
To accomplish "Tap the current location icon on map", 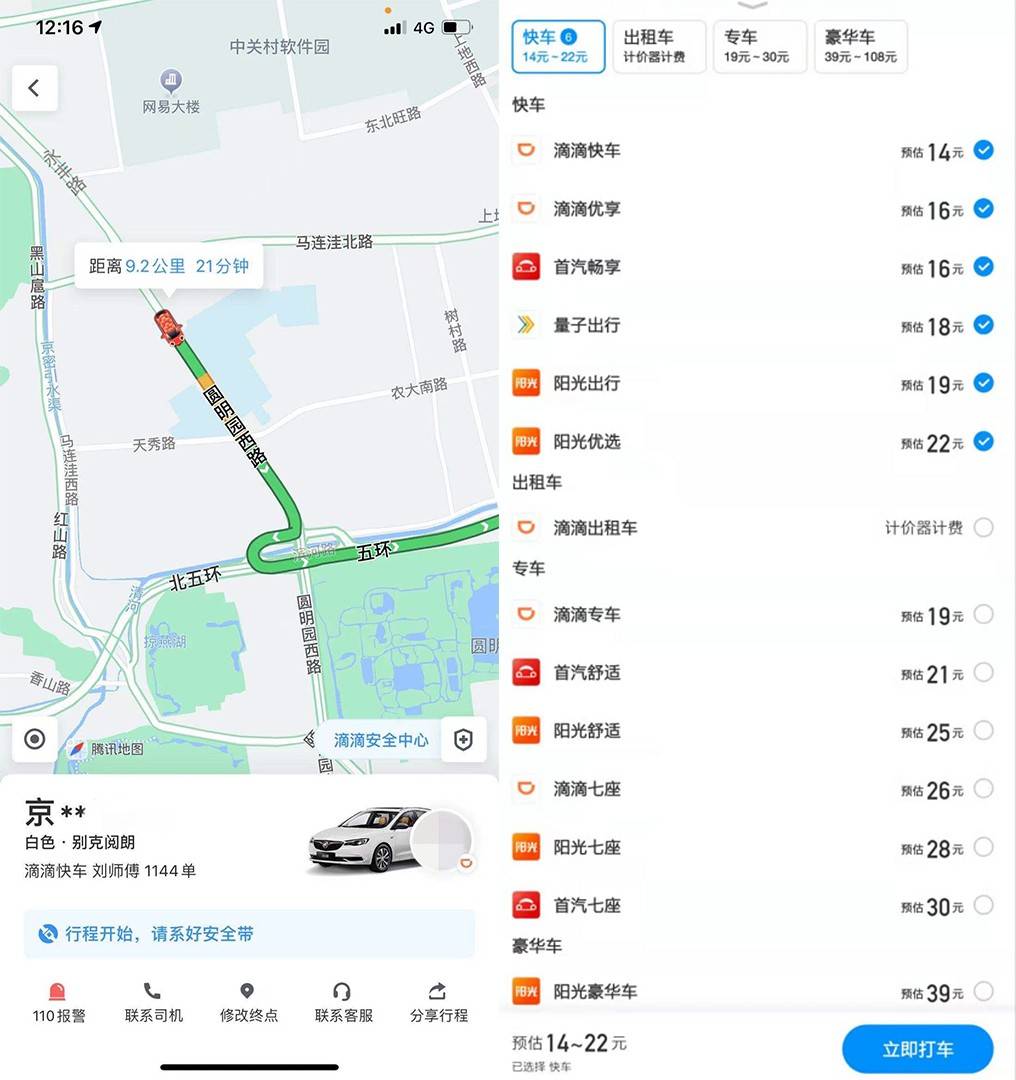I will point(35,739).
